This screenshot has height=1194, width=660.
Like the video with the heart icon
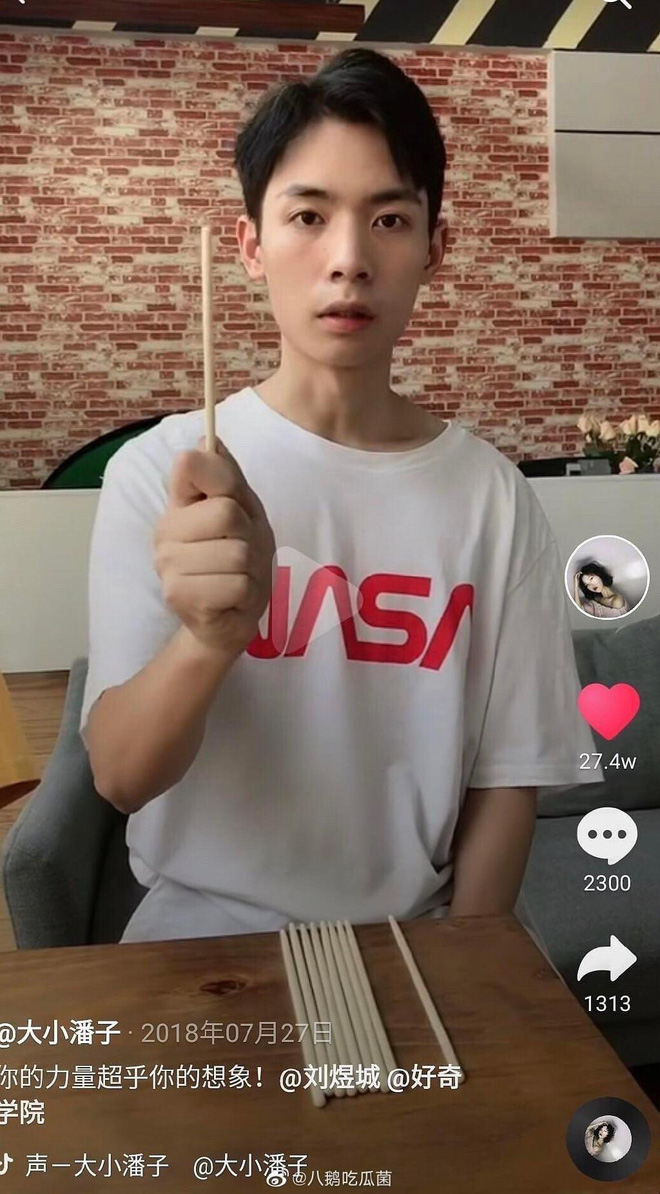608,711
